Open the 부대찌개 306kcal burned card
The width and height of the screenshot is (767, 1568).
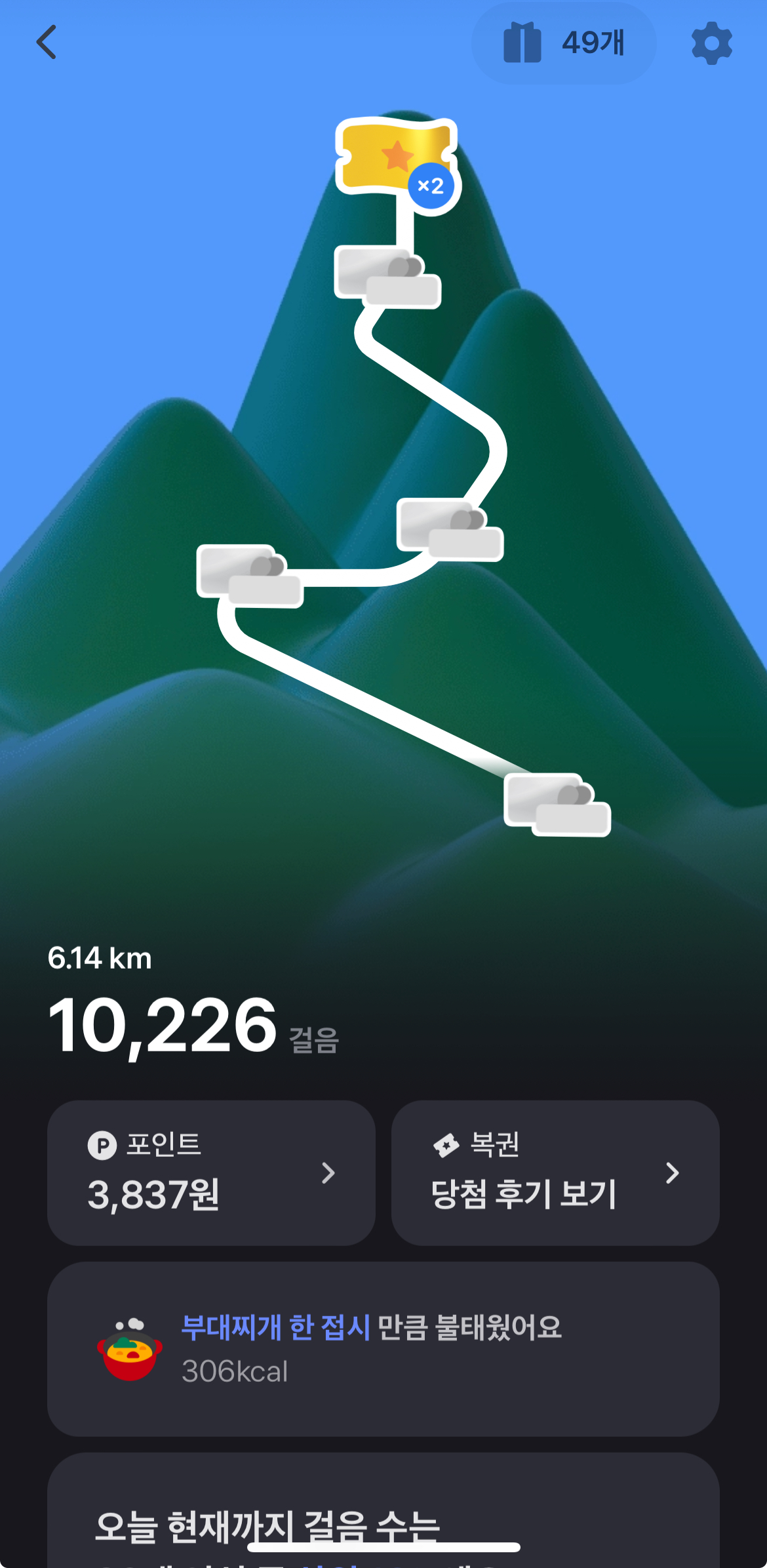coord(383,1348)
